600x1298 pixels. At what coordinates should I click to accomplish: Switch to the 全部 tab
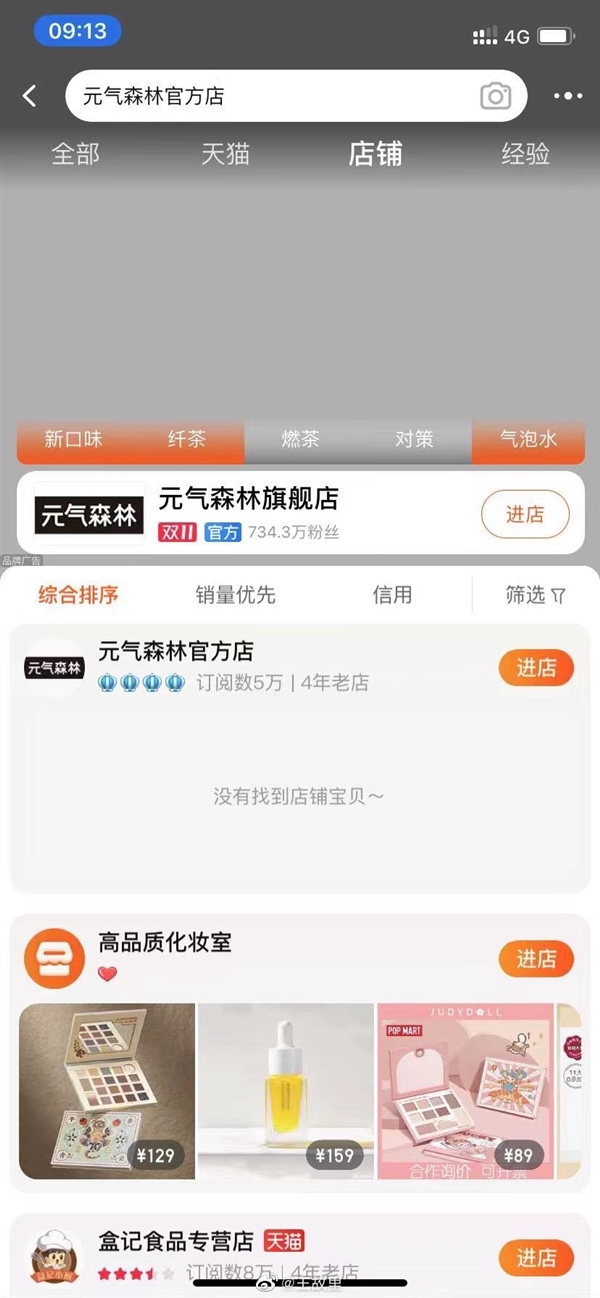pos(76,154)
